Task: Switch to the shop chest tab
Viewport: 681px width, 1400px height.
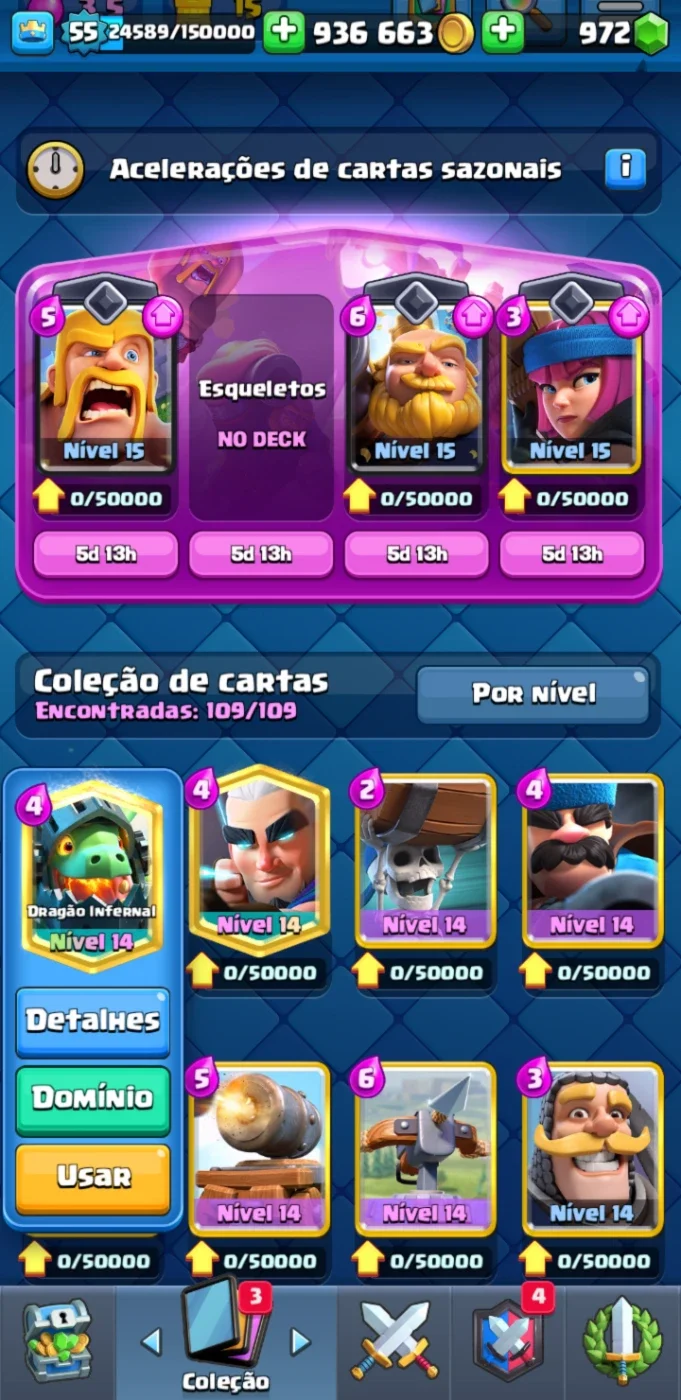Action: [x=57, y=1341]
